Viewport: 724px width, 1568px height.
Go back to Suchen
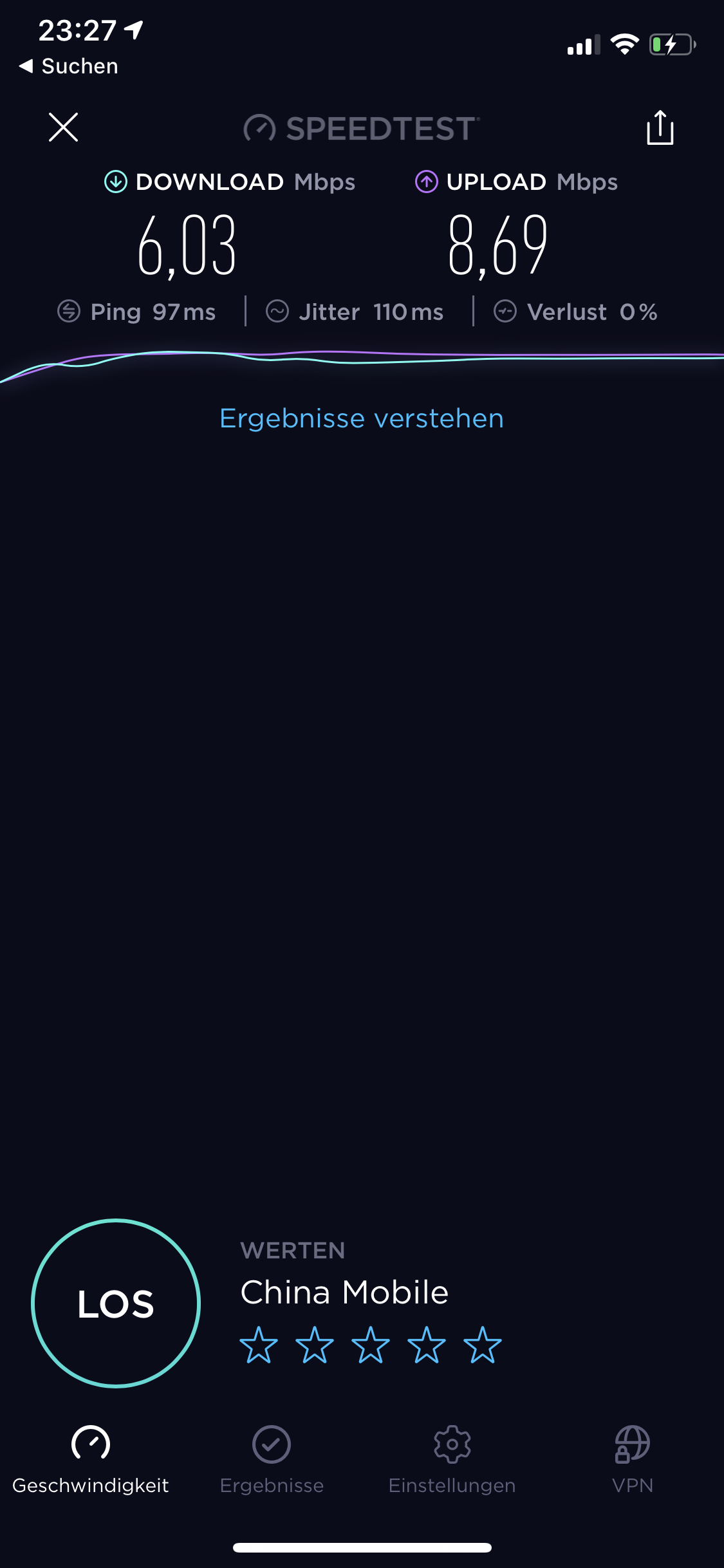pyautogui.click(x=68, y=66)
